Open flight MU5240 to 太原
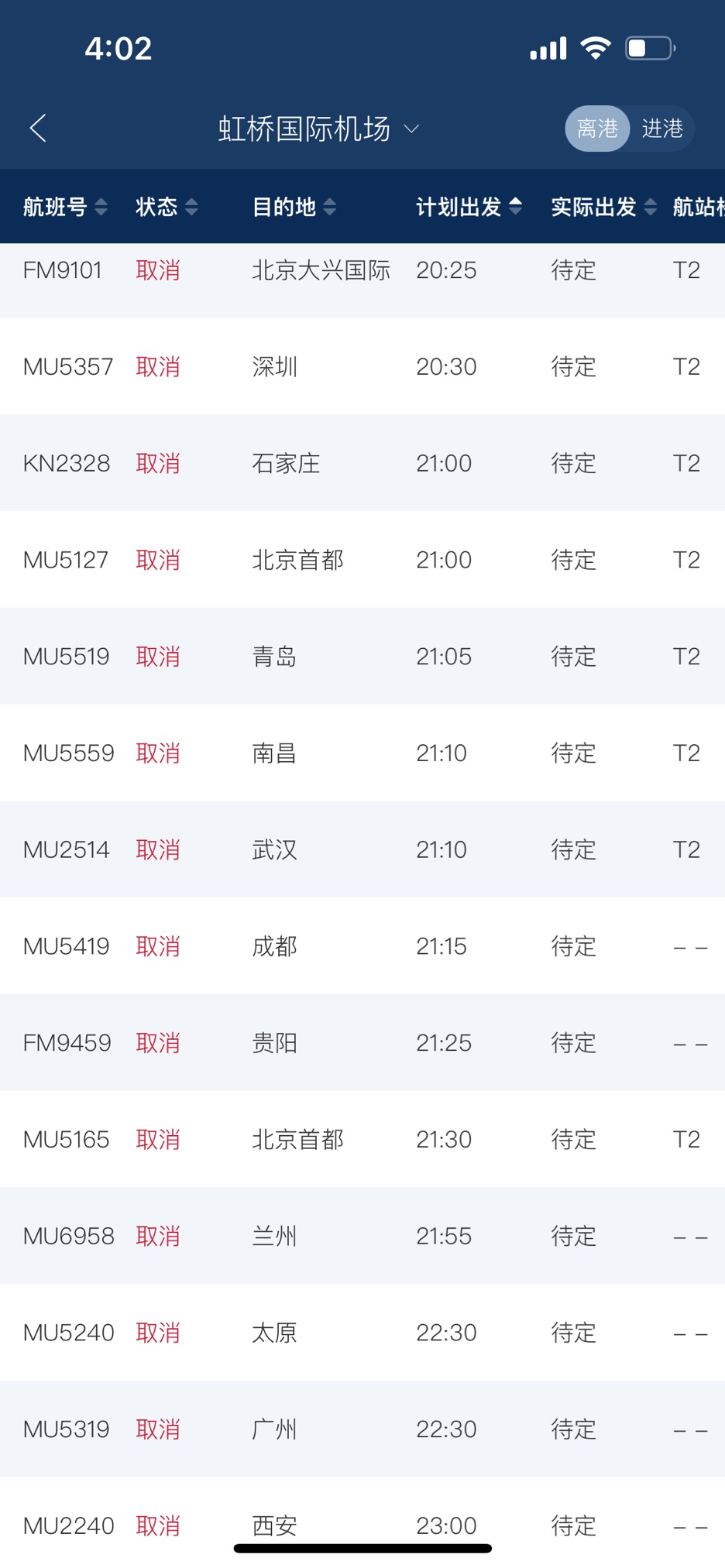 tap(362, 1333)
